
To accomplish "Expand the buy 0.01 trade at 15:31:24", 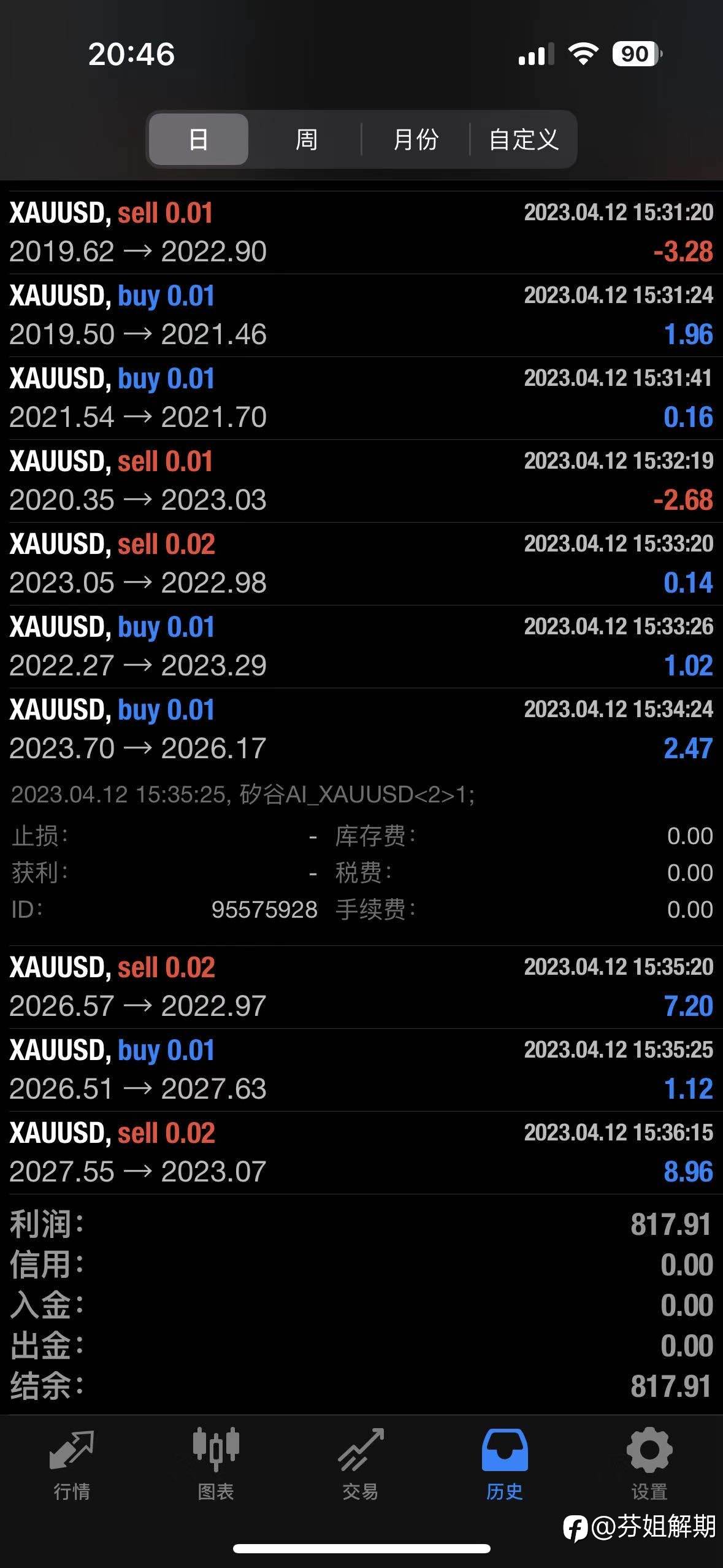I will [361, 315].
